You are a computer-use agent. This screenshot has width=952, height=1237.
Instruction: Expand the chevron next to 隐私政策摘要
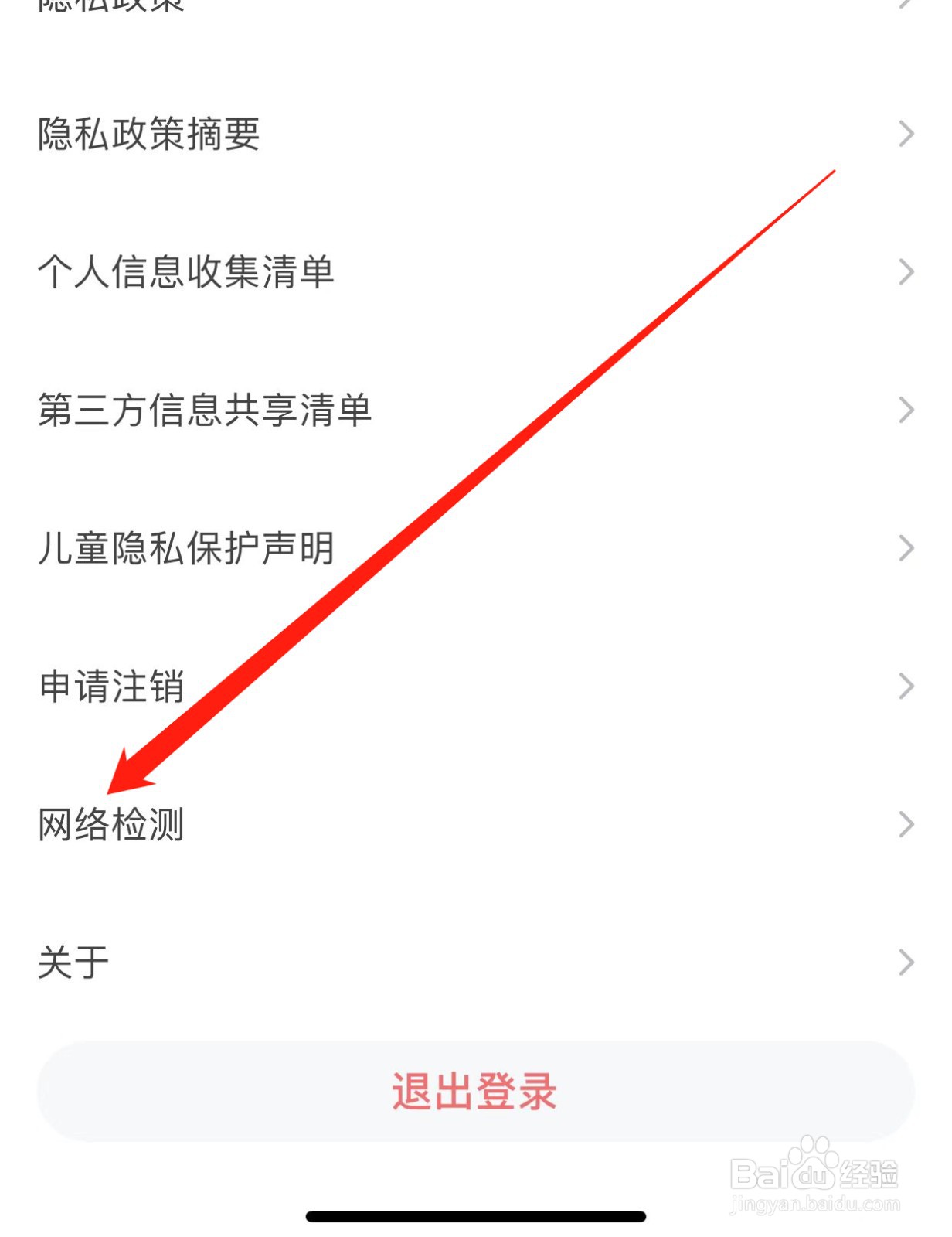pos(906,135)
